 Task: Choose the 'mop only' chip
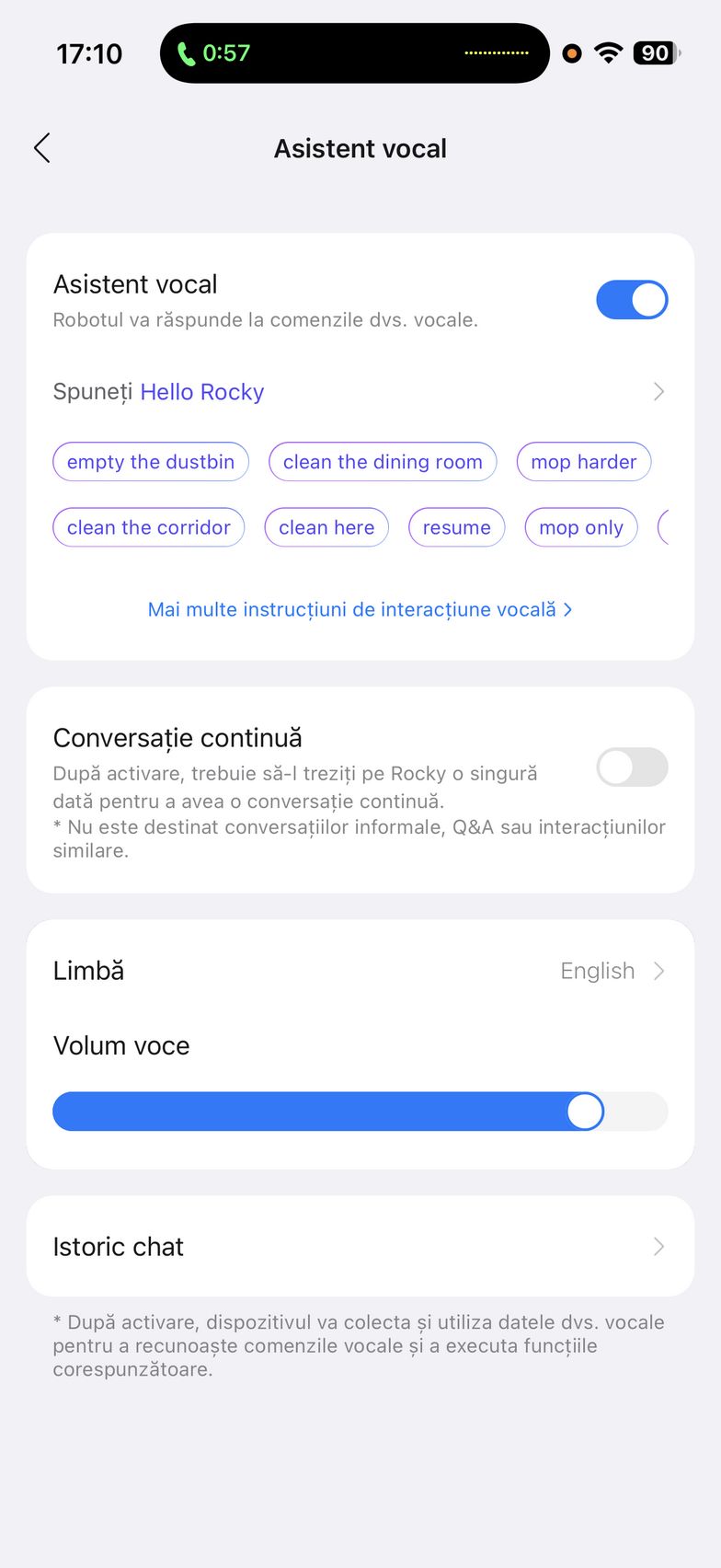point(580,527)
